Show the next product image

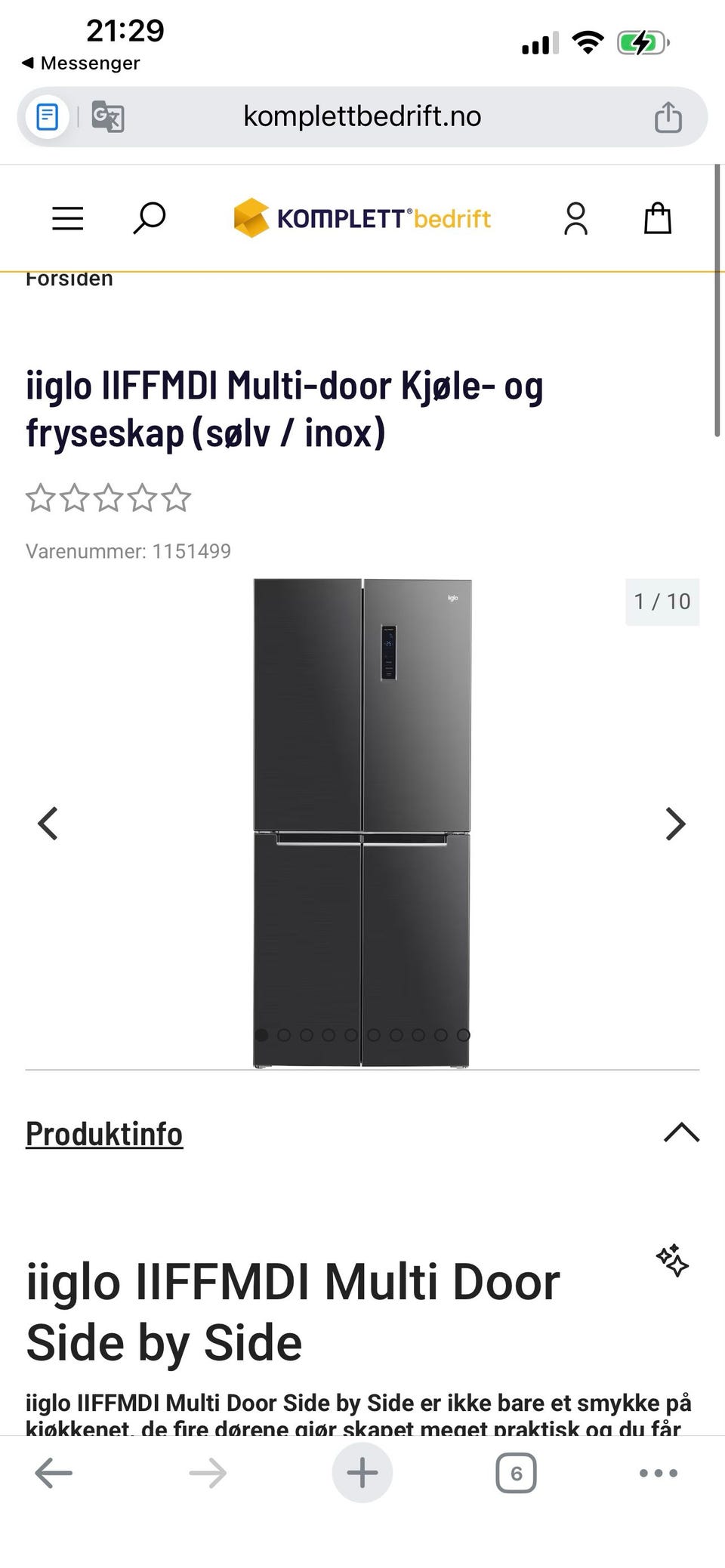675,824
